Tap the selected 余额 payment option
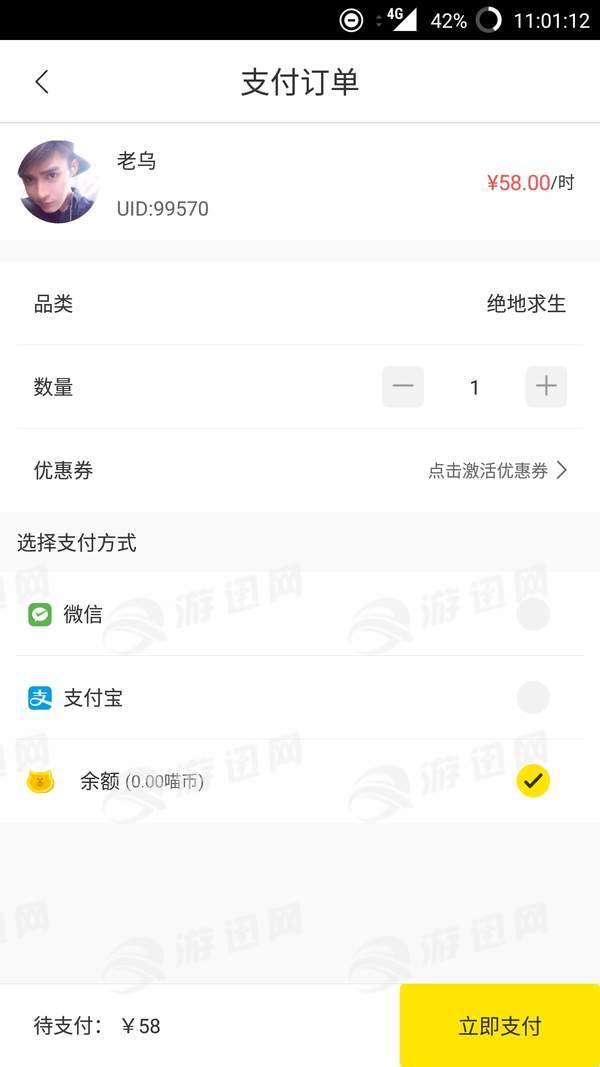This screenshot has width=600, height=1067. click(x=533, y=781)
